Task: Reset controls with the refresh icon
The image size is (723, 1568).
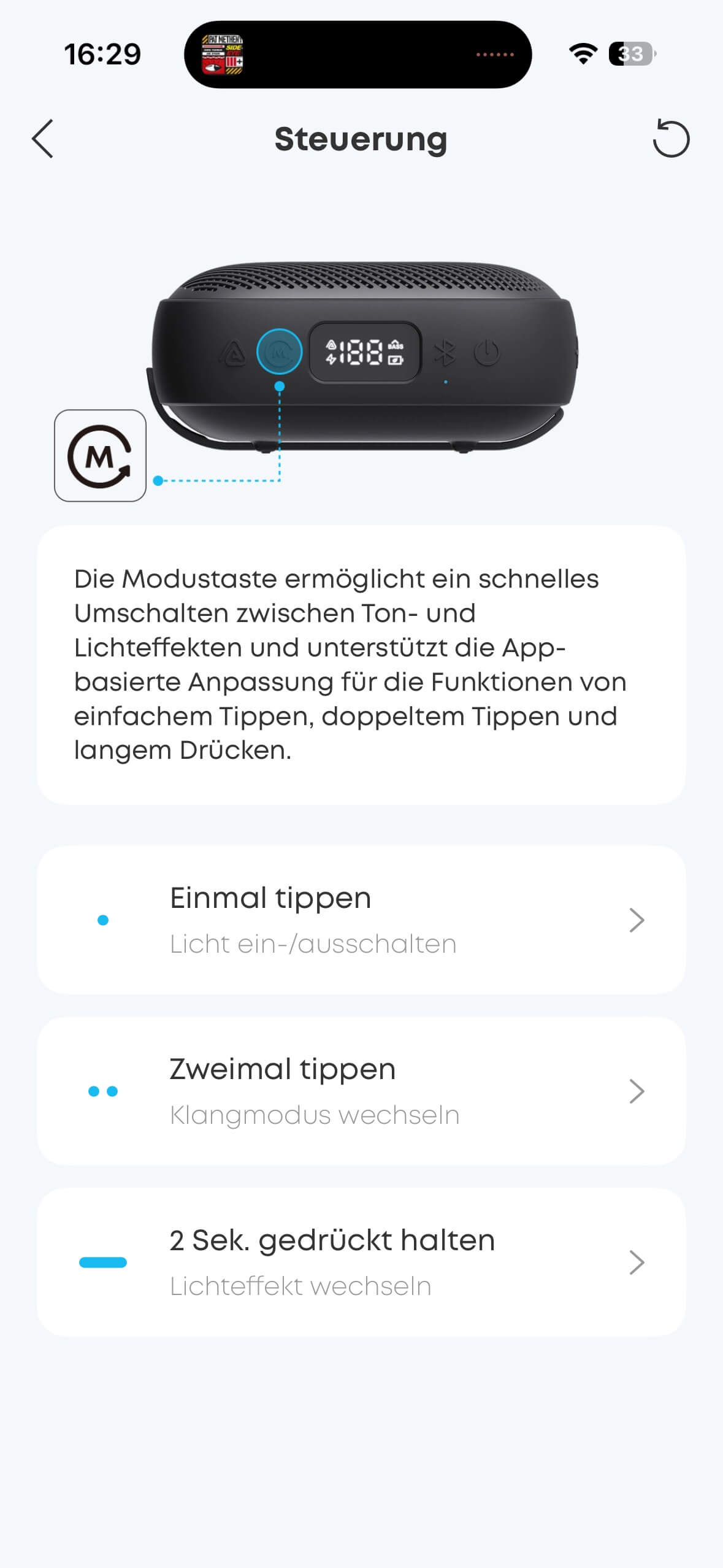Action: (x=670, y=139)
